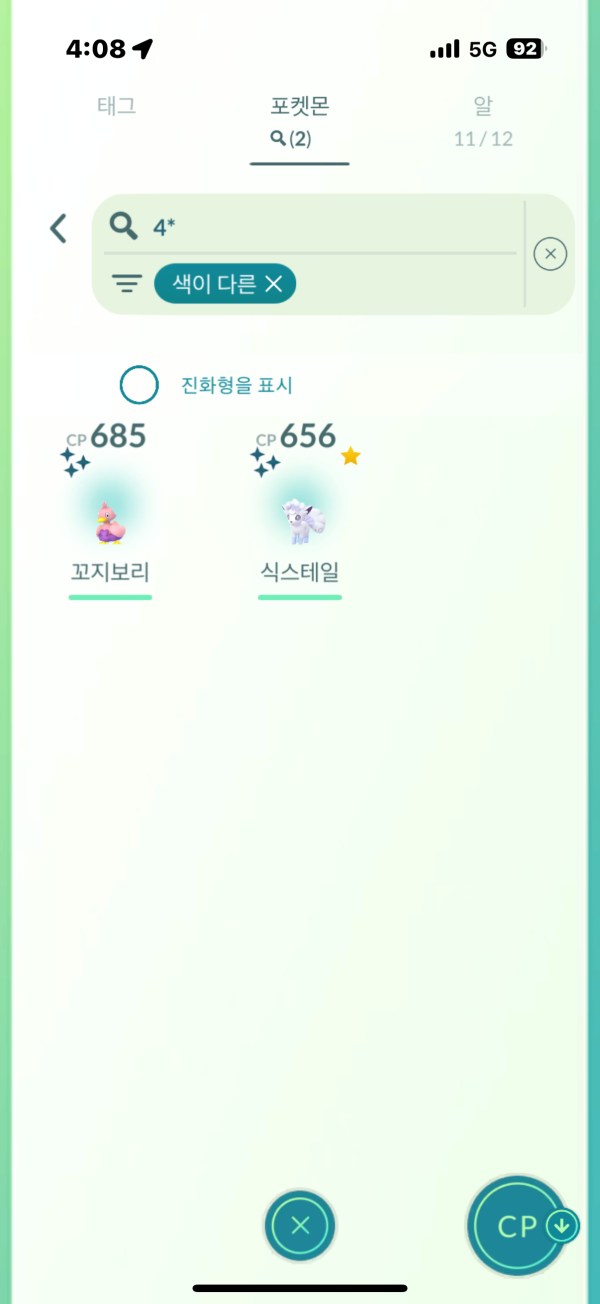Change sort order via CP button
Image resolution: width=600 pixels, height=1304 pixels.
pyautogui.click(x=518, y=1225)
